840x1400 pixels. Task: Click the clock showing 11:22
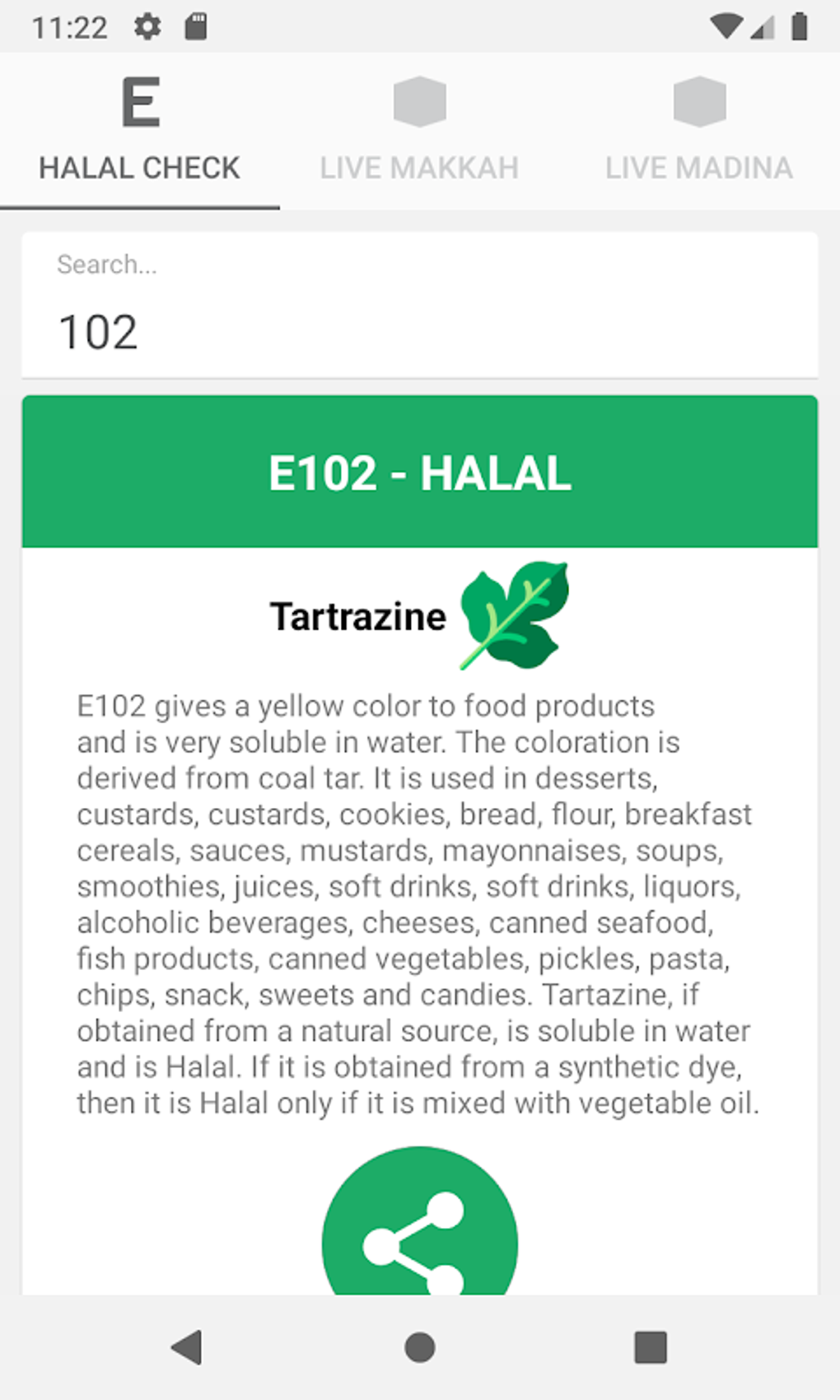point(72,26)
